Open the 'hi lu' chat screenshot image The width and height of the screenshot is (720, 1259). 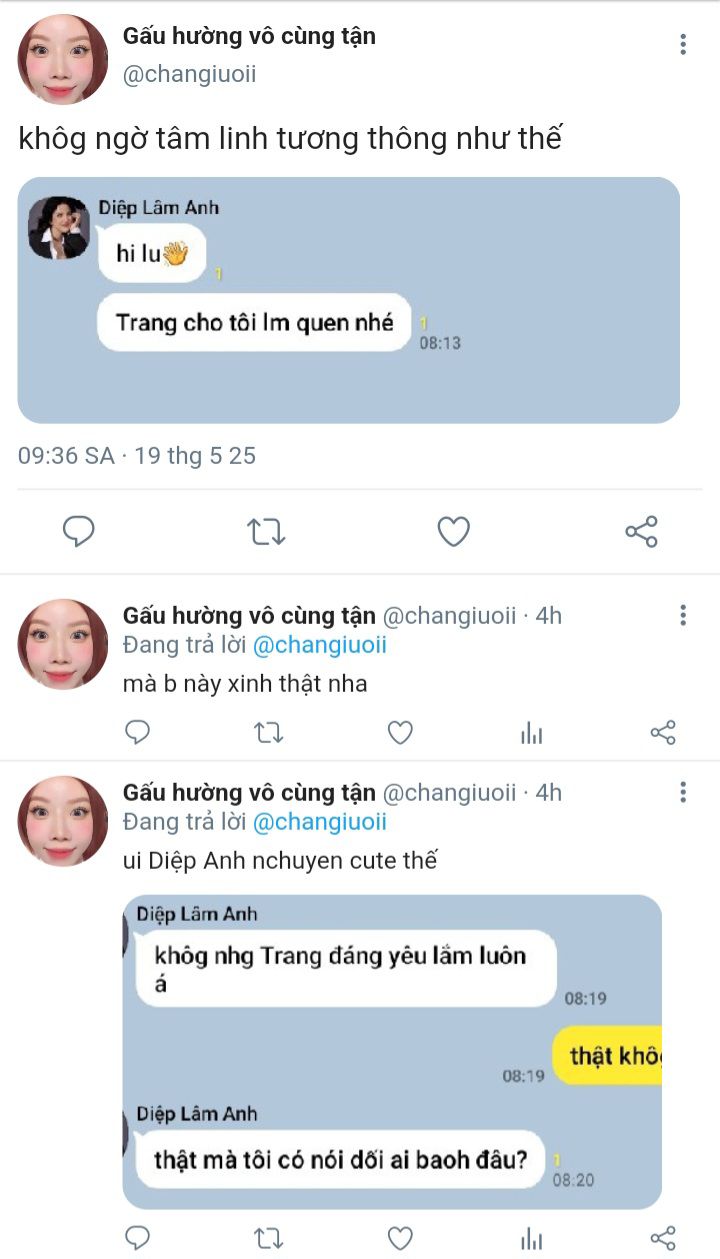[x=348, y=300]
